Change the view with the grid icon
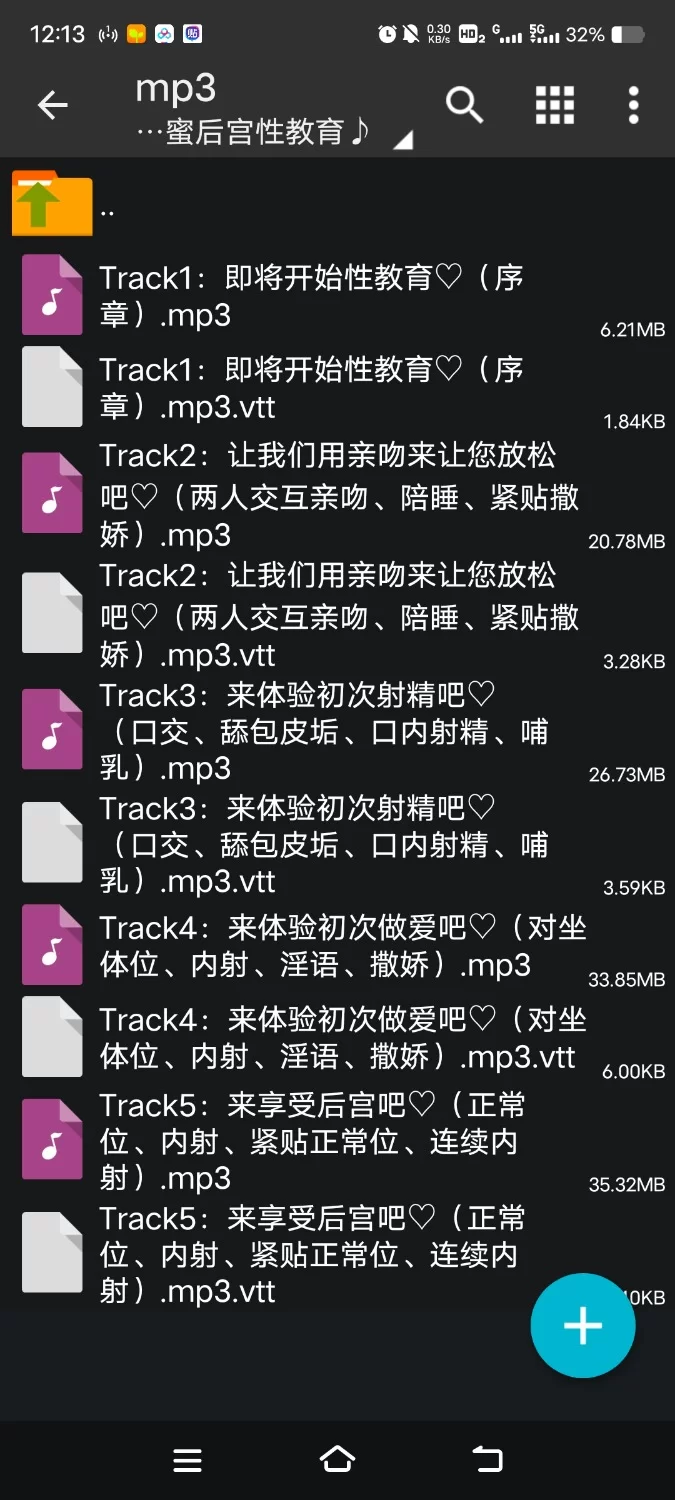Image resolution: width=675 pixels, height=1500 pixels. click(555, 105)
